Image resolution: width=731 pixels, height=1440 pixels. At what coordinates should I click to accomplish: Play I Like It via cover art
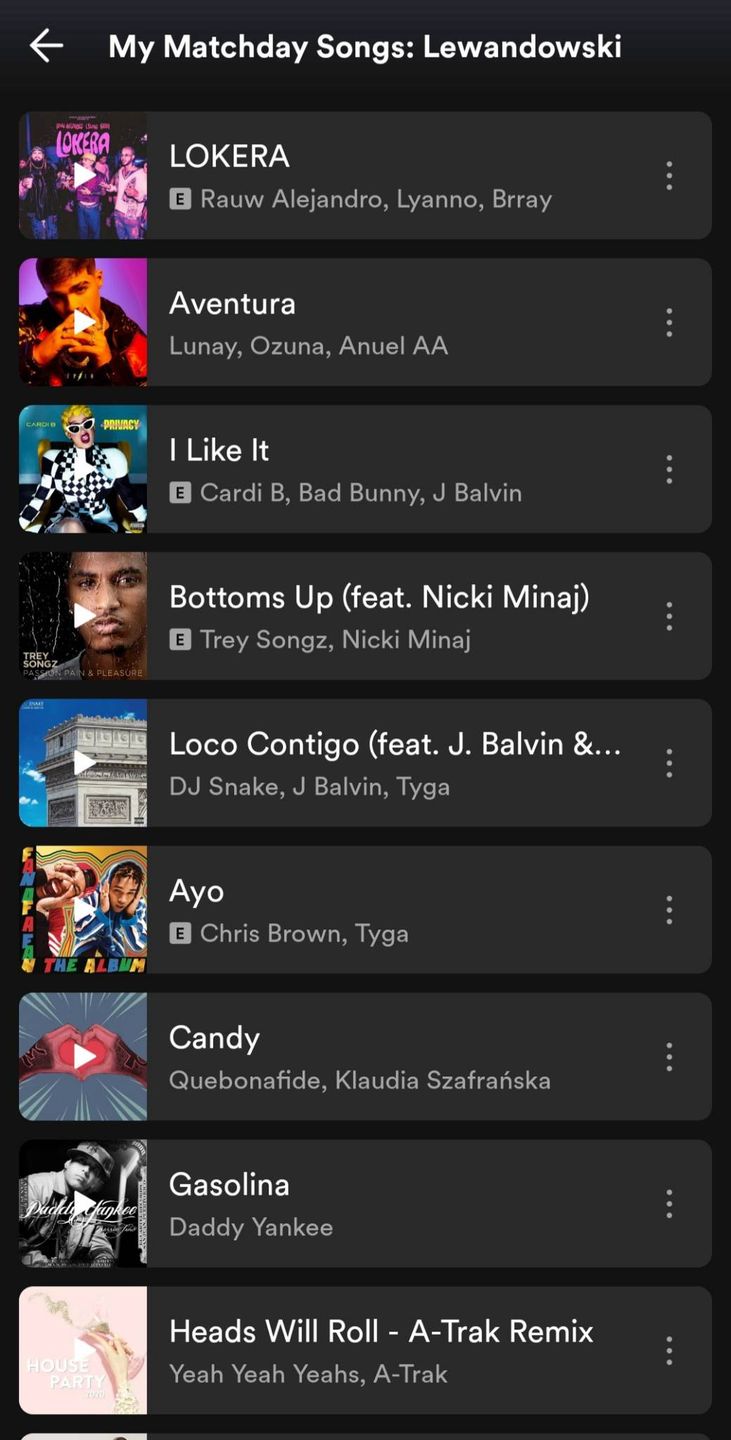(x=83, y=469)
